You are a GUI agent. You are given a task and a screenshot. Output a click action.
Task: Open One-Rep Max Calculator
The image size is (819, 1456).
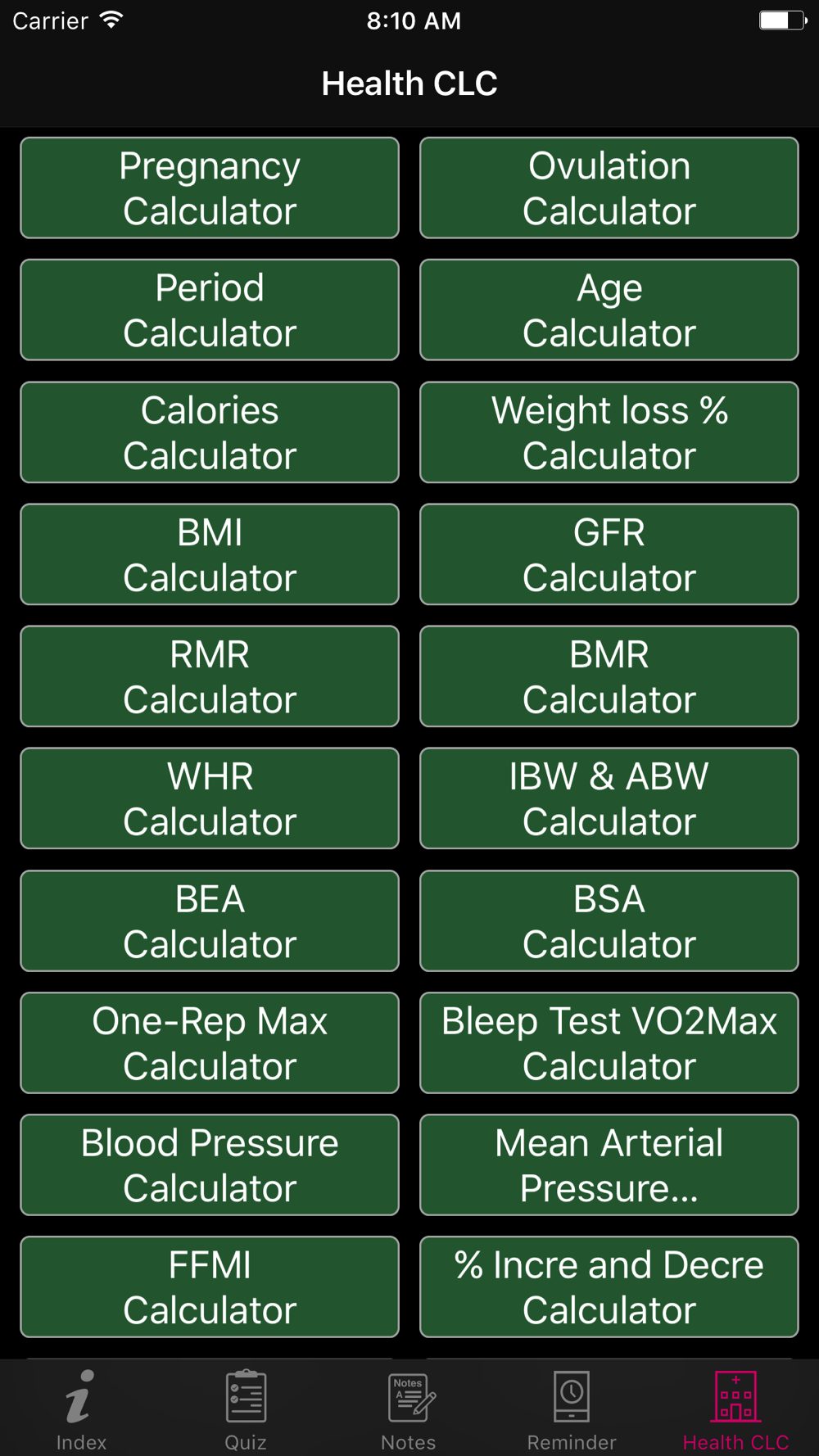click(x=210, y=1043)
